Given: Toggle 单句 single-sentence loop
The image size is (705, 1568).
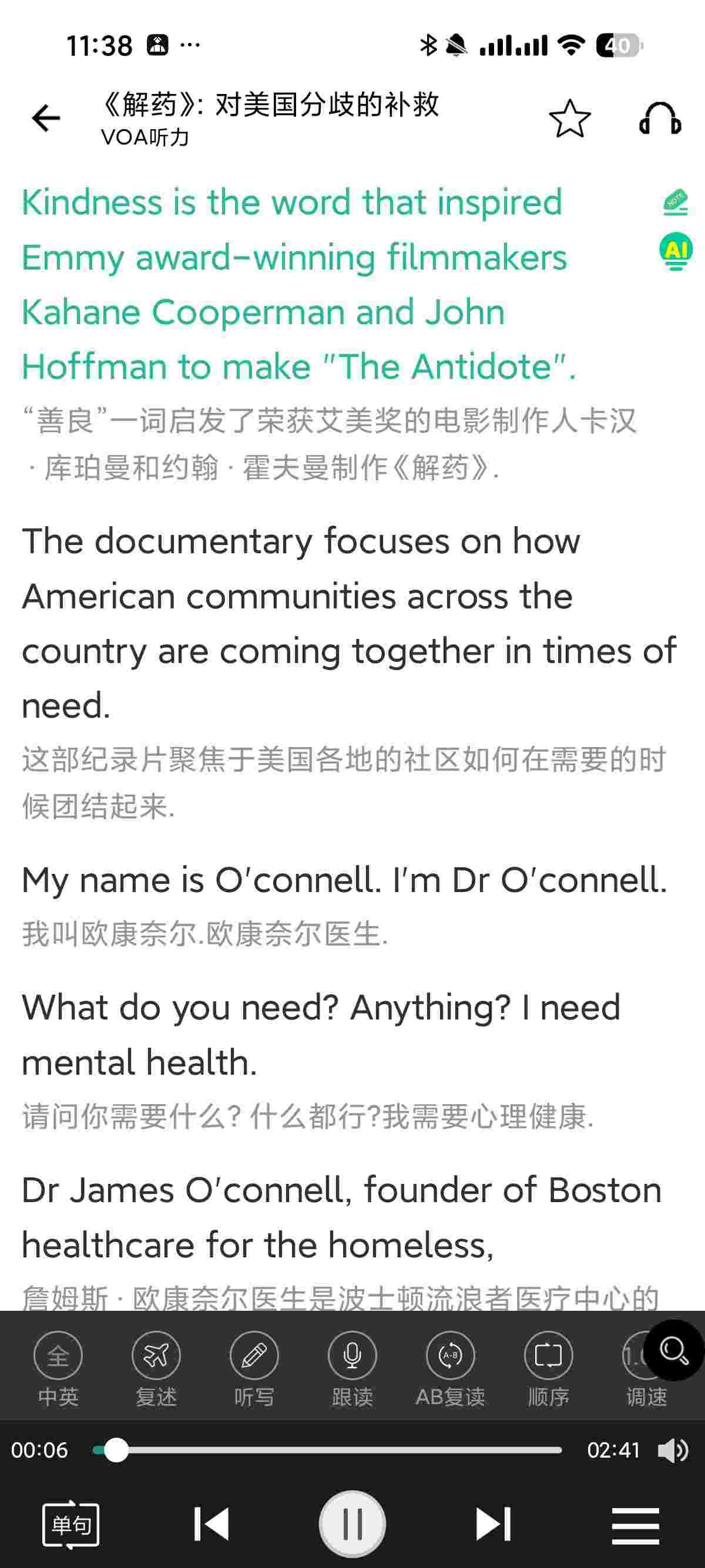Looking at the screenshot, I should (x=70, y=1524).
